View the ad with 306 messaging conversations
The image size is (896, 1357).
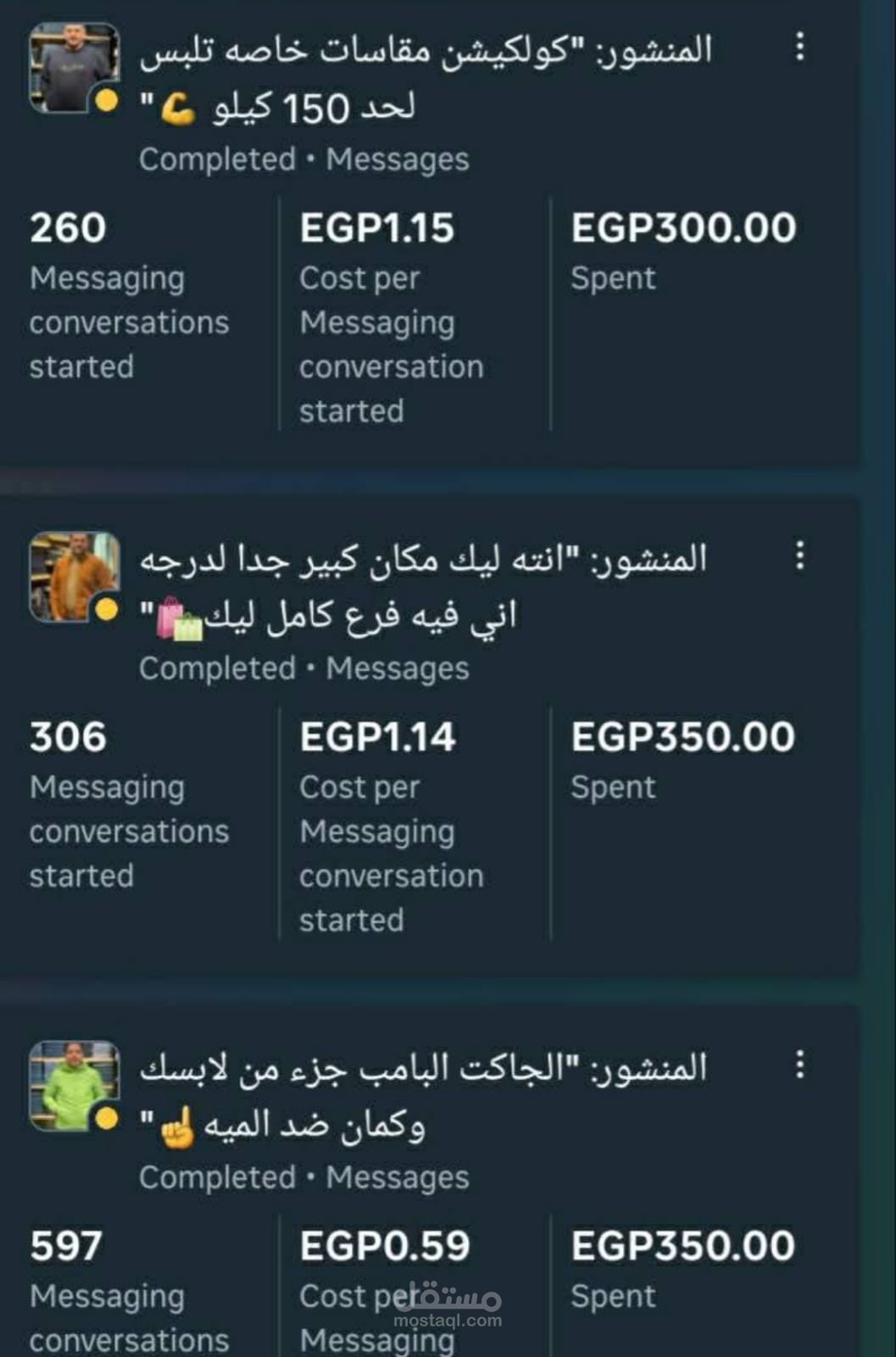(x=424, y=587)
